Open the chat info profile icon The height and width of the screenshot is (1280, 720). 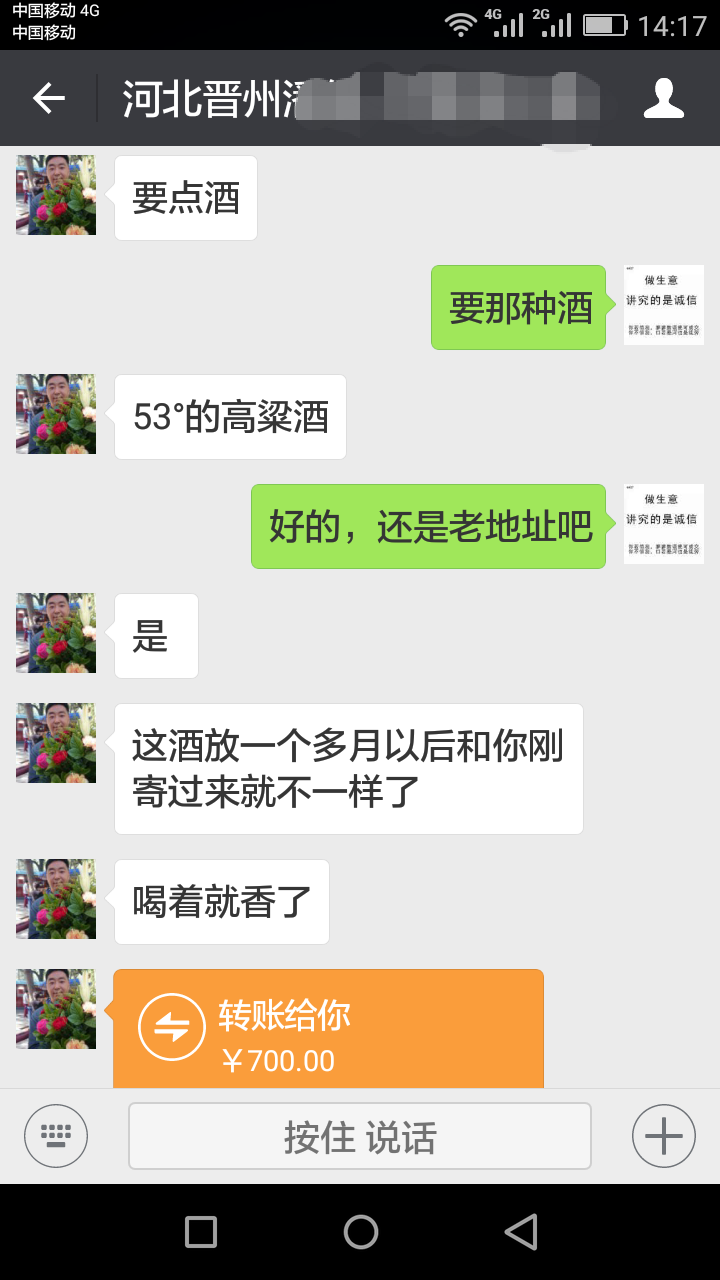click(663, 98)
